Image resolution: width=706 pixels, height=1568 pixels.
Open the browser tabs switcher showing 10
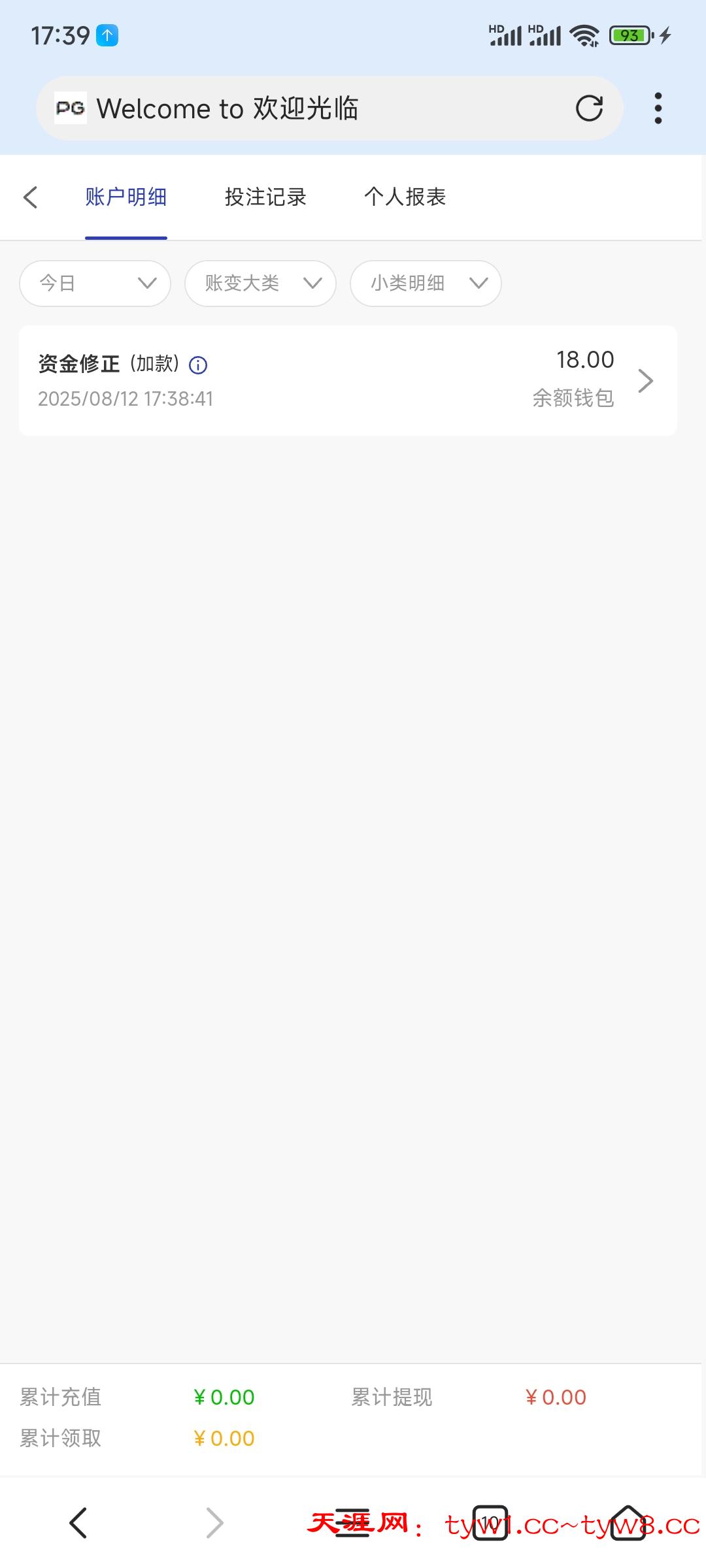[x=490, y=1523]
